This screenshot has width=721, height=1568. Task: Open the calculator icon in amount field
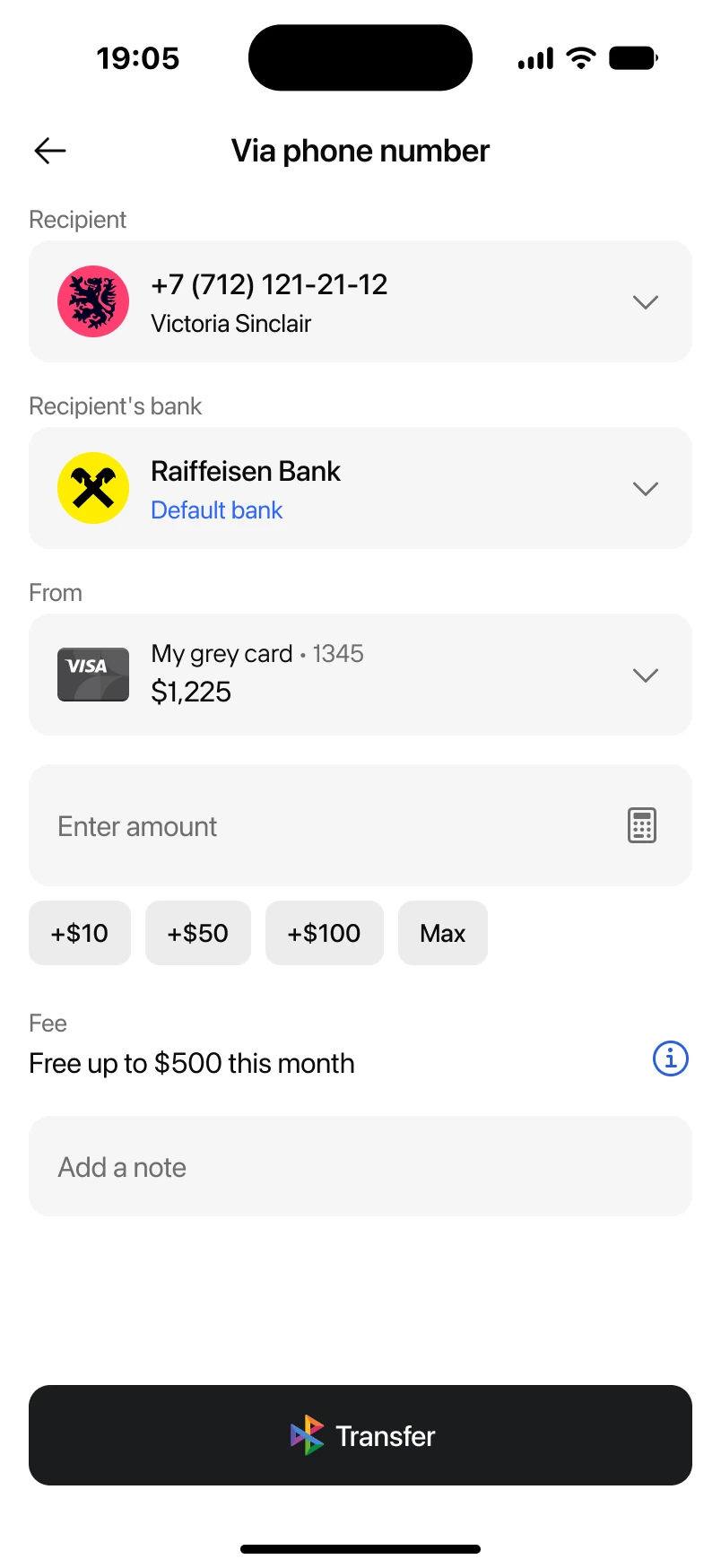642,825
